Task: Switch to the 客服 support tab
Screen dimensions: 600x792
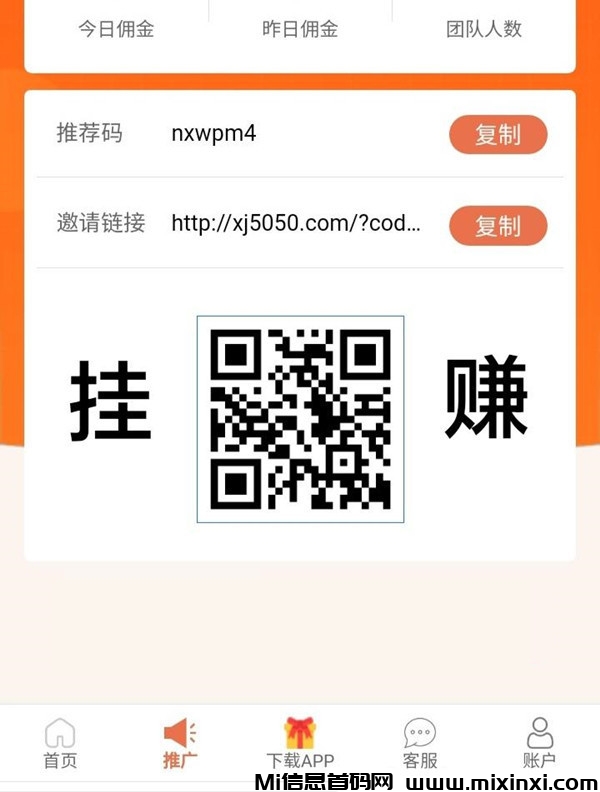Action: 420,743
